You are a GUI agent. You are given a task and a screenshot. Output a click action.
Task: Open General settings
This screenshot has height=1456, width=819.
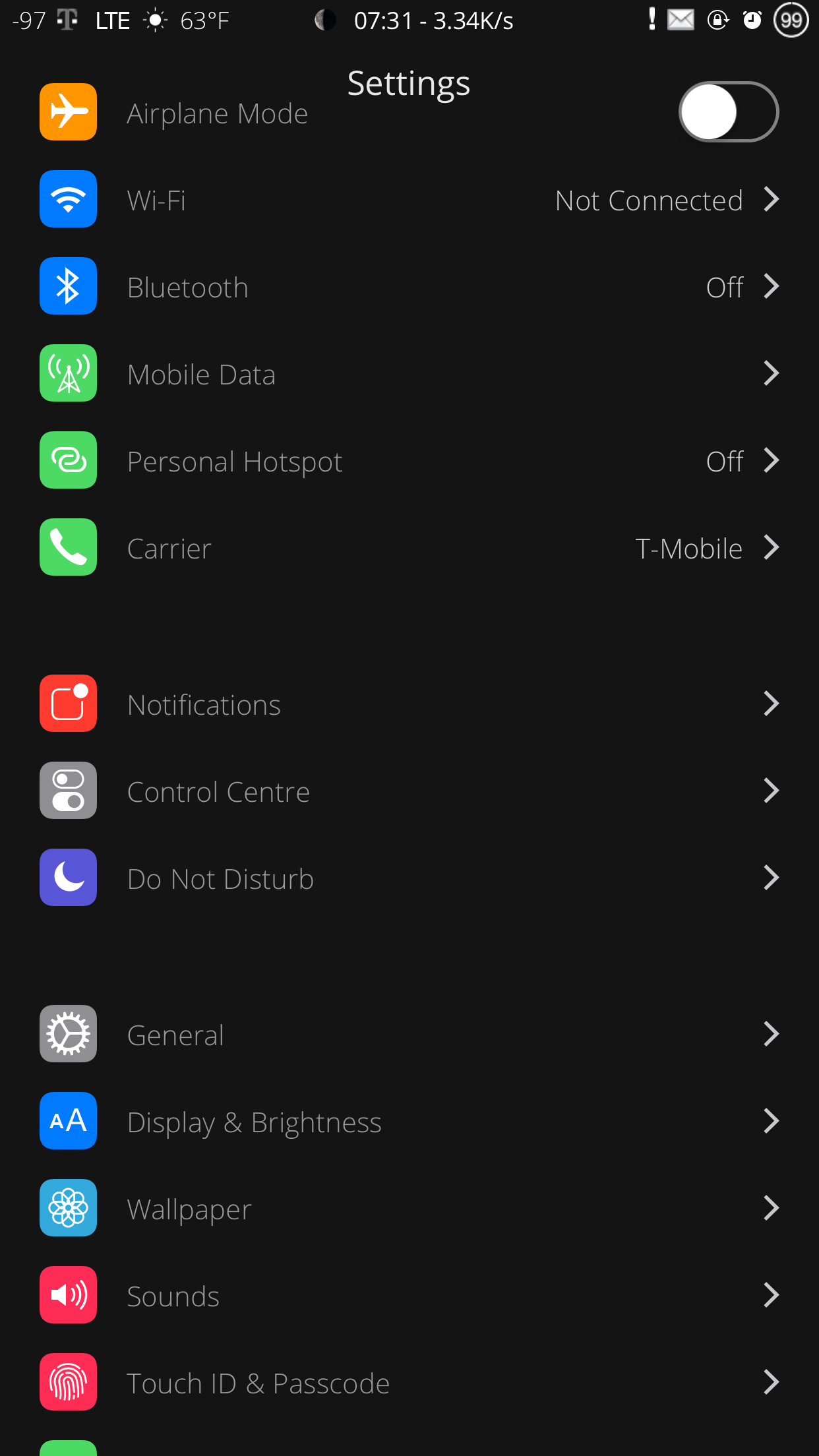[x=409, y=1034]
